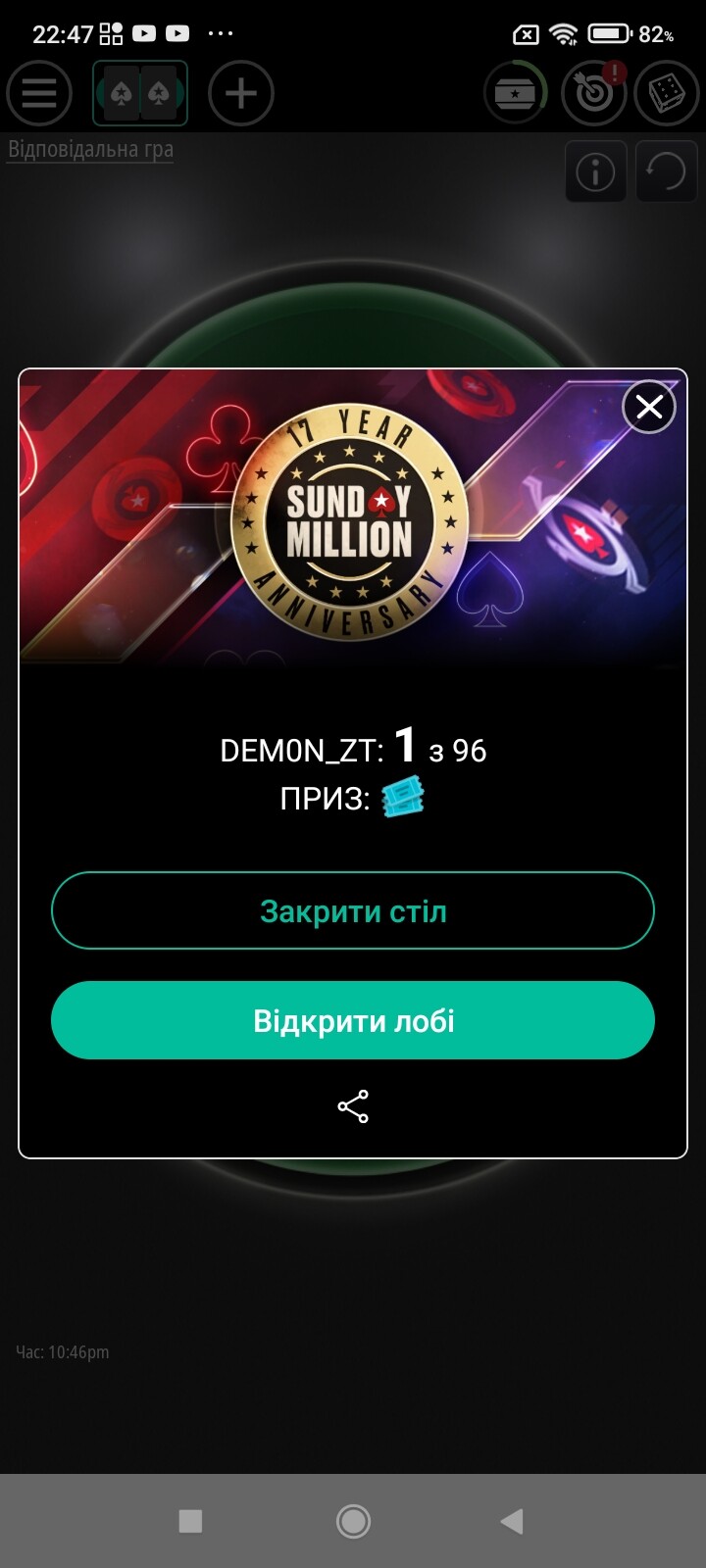Open the lobby with "Відкрити лобі"

point(353,1020)
